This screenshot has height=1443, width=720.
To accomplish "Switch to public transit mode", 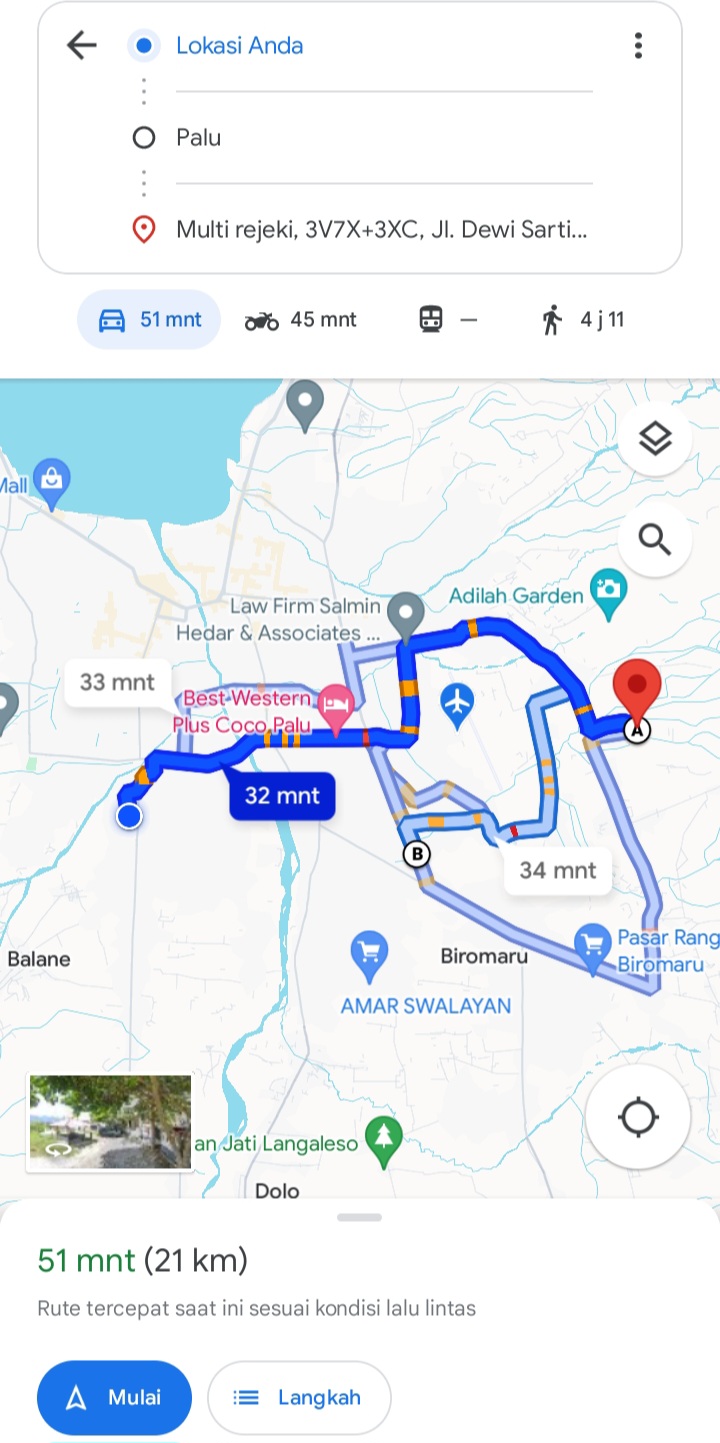I will pos(447,320).
